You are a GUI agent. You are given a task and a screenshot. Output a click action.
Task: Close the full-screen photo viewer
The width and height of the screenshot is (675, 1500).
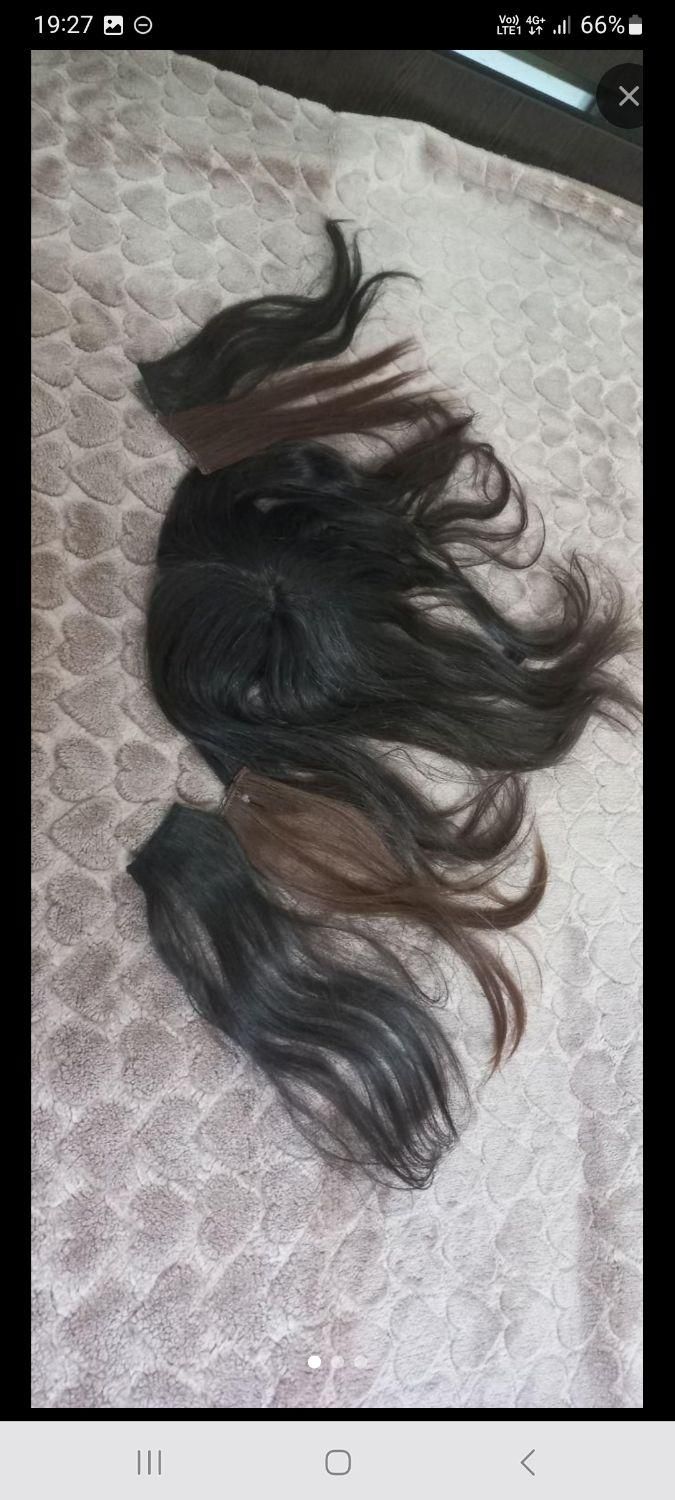[x=627, y=97]
